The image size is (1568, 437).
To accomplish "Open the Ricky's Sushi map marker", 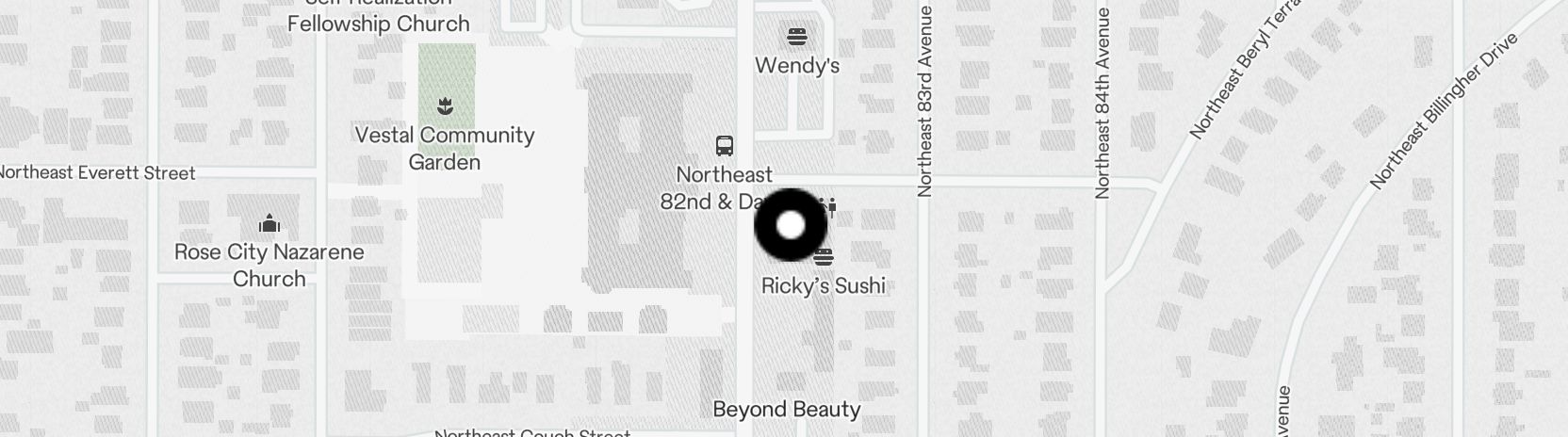I will (x=824, y=257).
